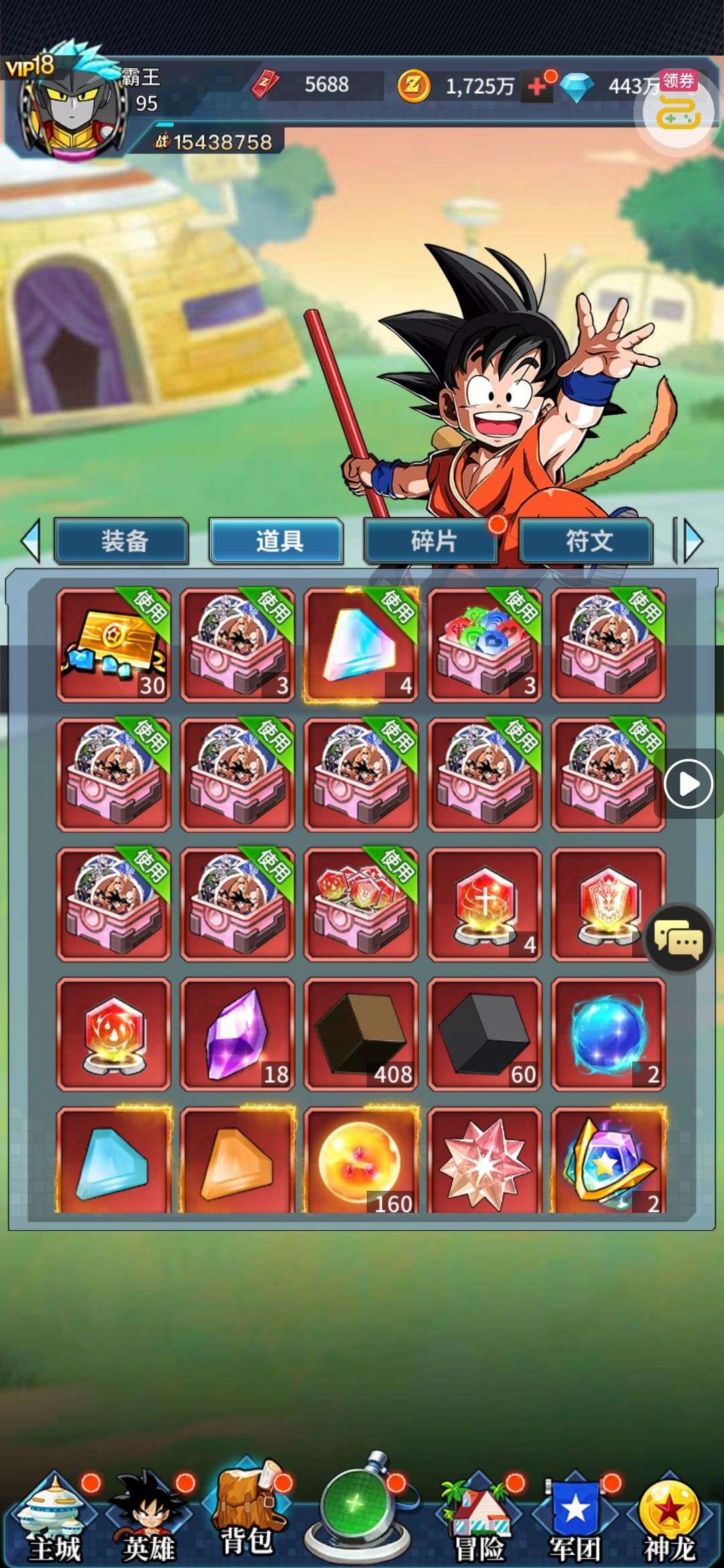Switch to the 装备 tab
Image resolution: width=724 pixels, height=1568 pixels.
pyautogui.click(x=121, y=541)
